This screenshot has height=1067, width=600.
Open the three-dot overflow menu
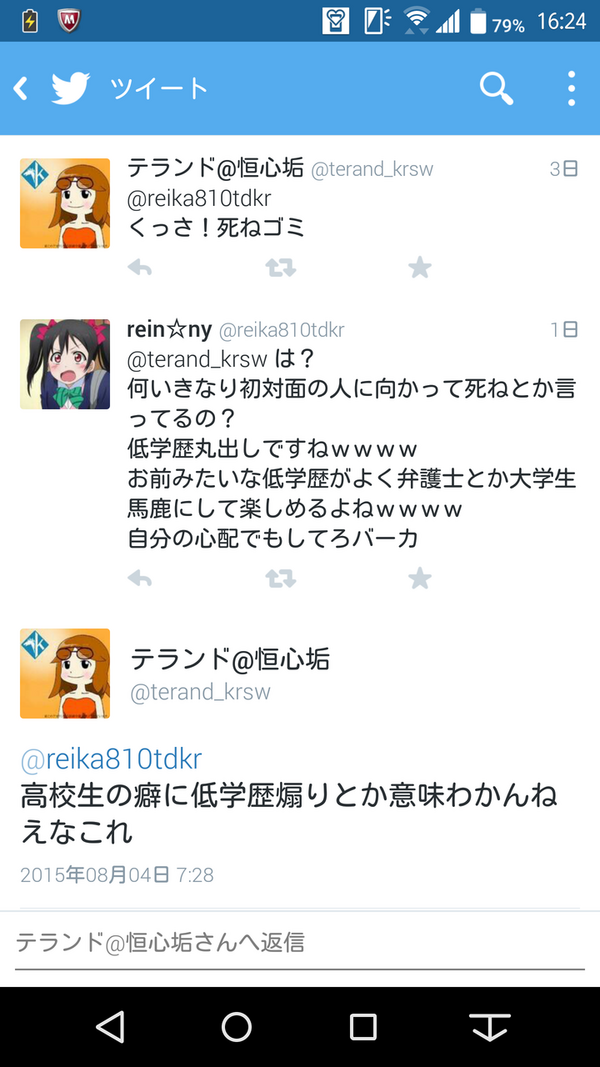point(571,88)
